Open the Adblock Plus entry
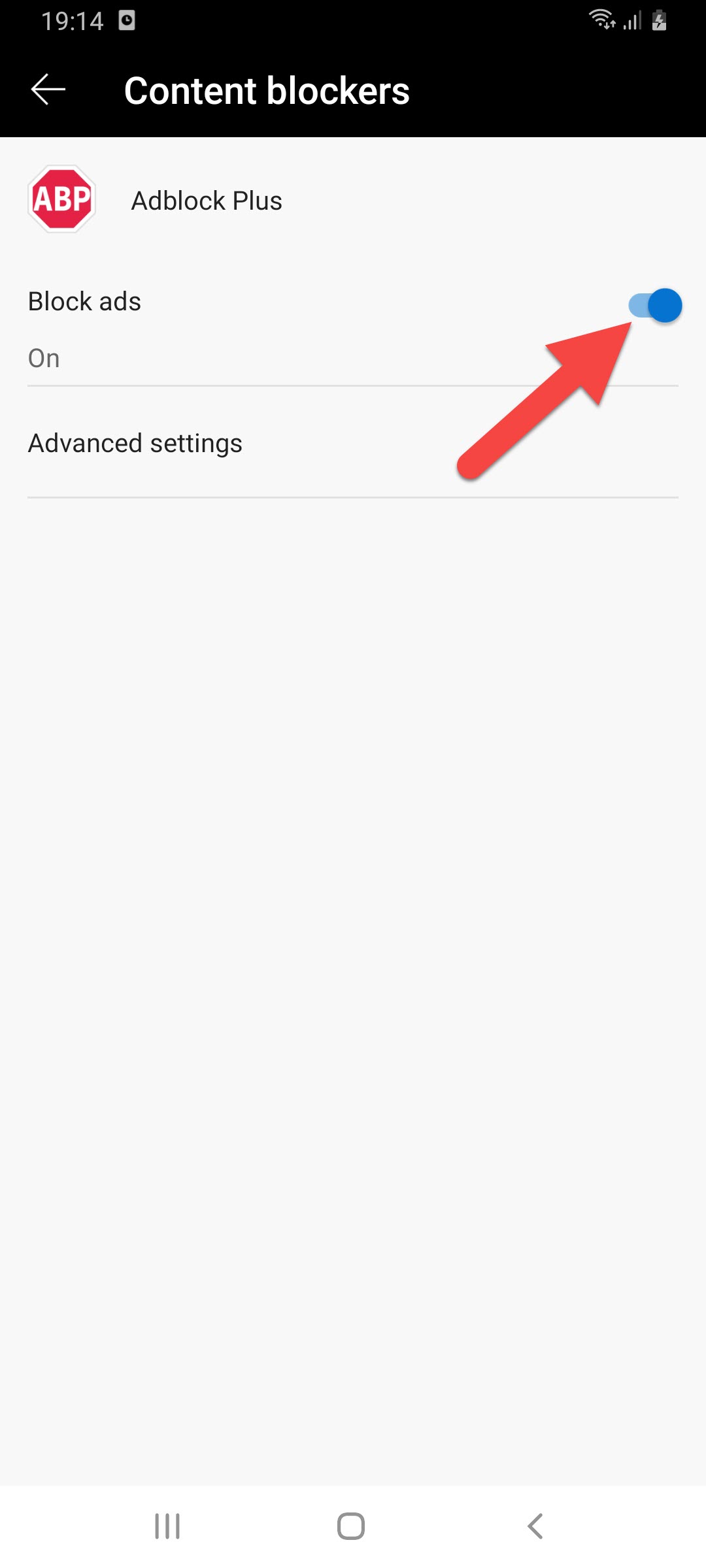Screen dimensions: 706x1568 207,201
